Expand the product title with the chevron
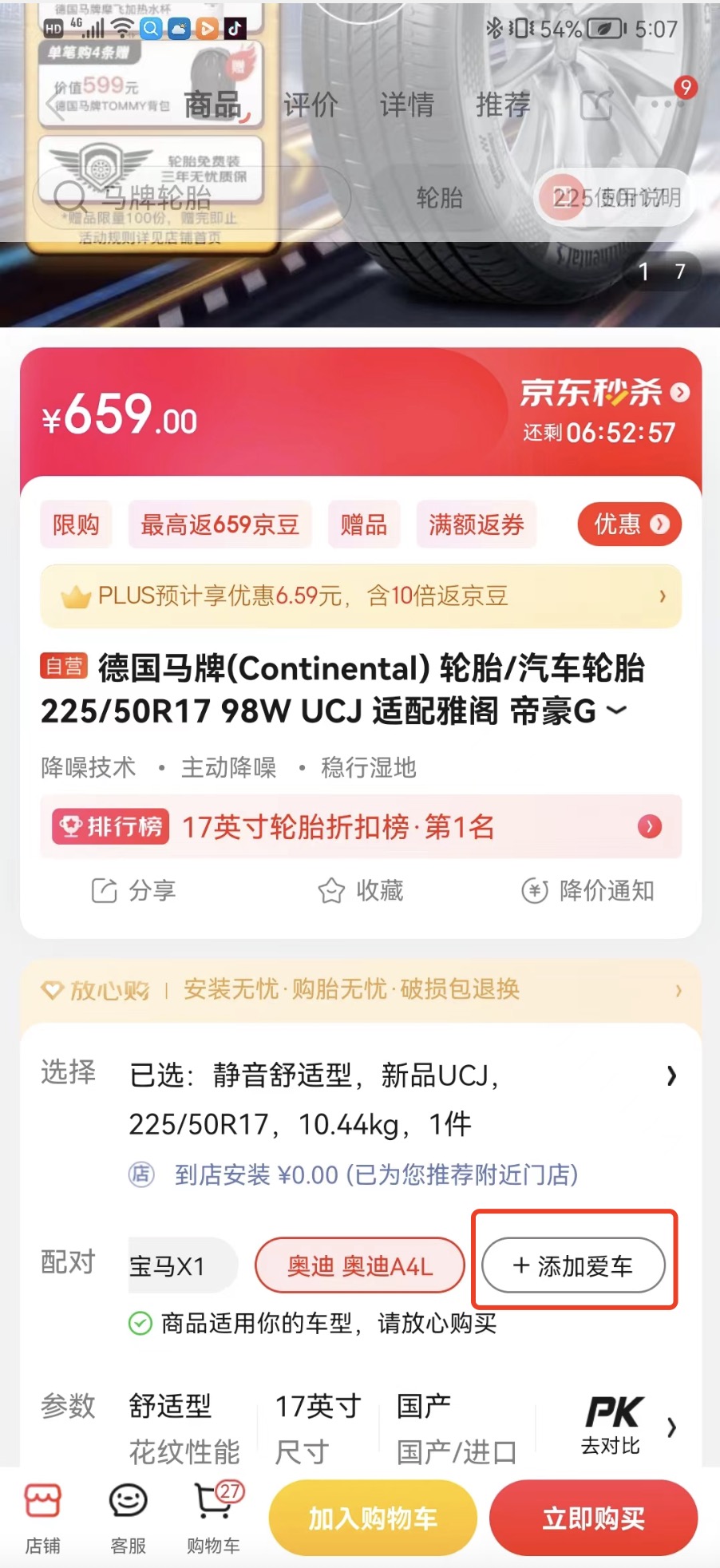Image resolution: width=720 pixels, height=1568 pixels. pyautogui.click(x=617, y=711)
